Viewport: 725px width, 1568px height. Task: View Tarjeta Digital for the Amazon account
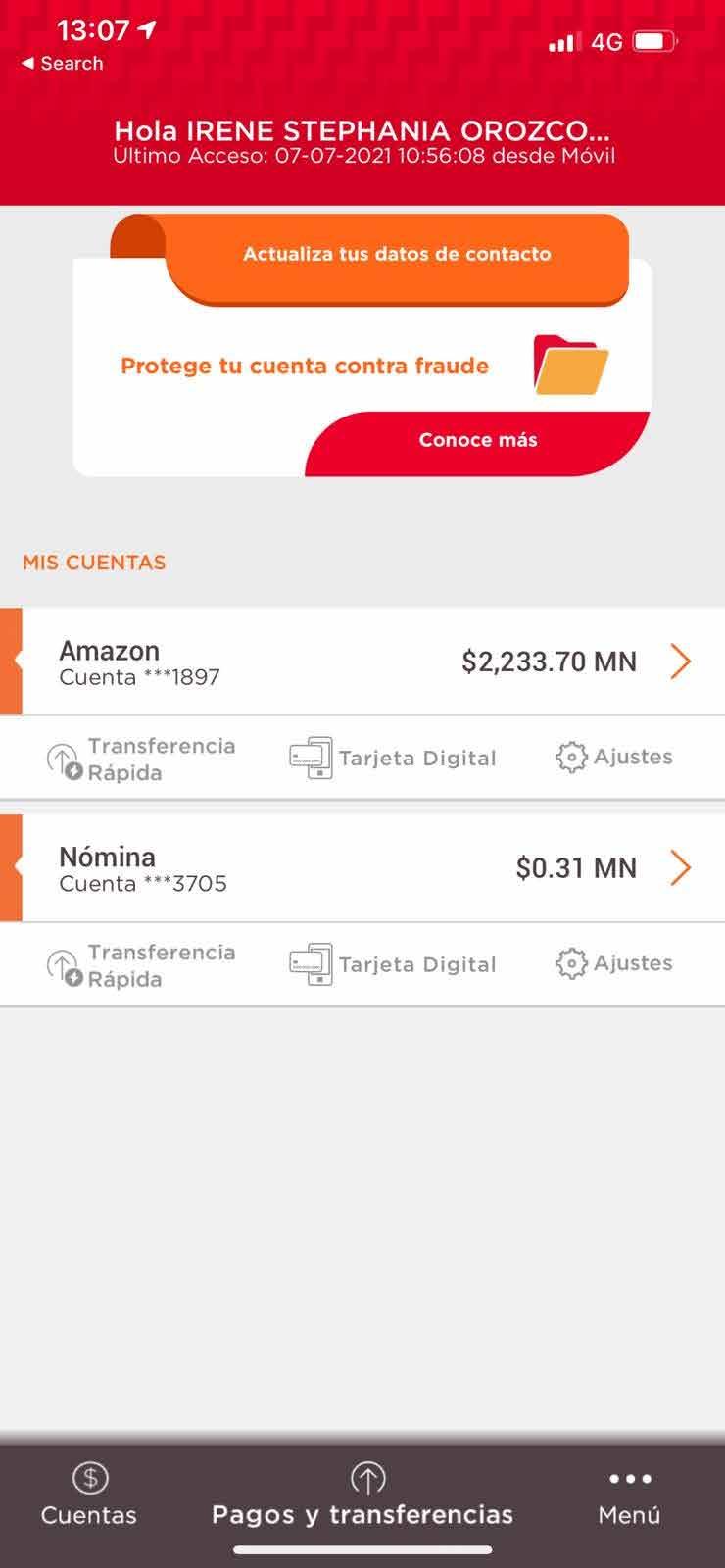393,759
